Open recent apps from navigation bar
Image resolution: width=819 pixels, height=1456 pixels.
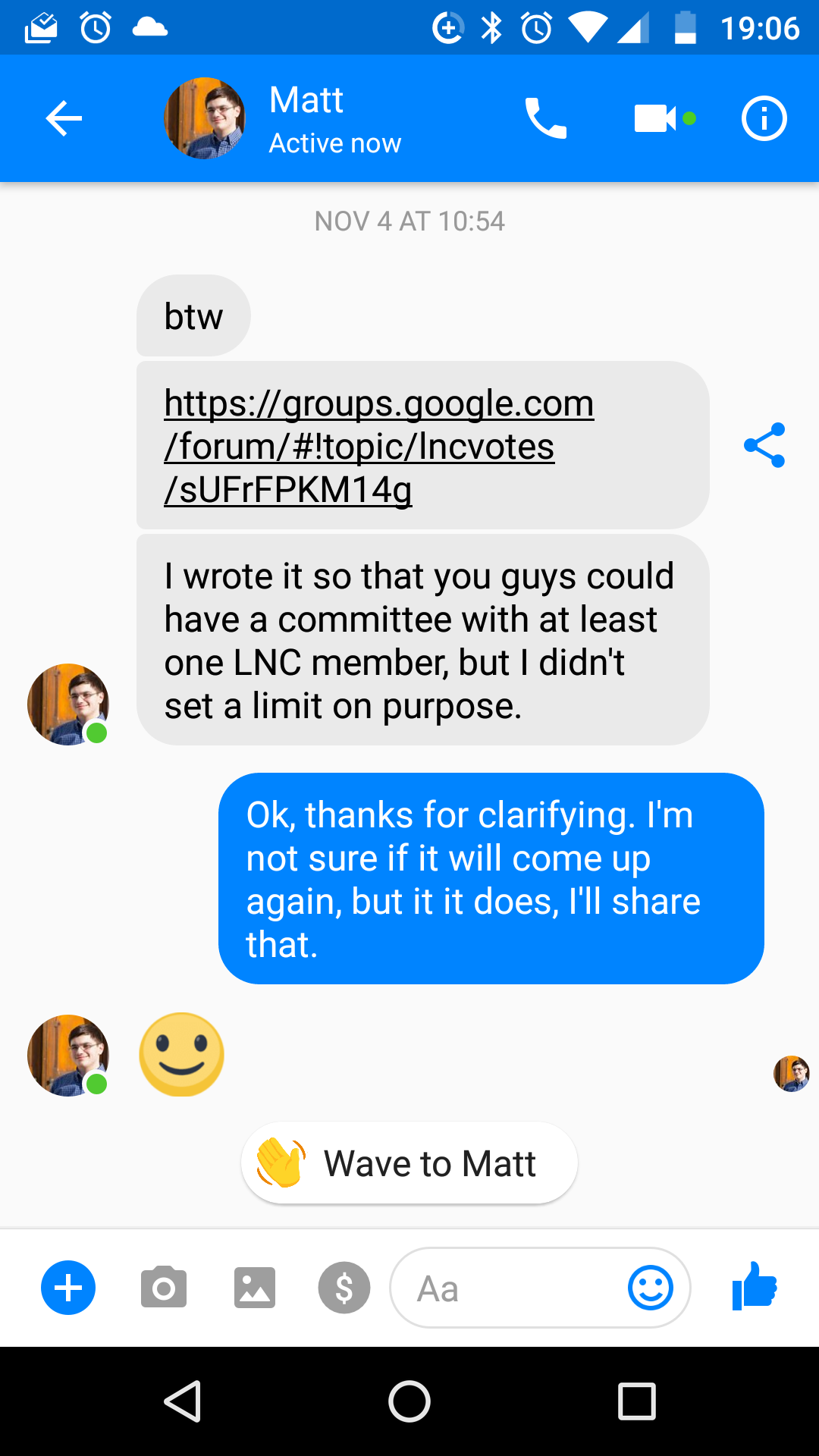click(x=637, y=1401)
